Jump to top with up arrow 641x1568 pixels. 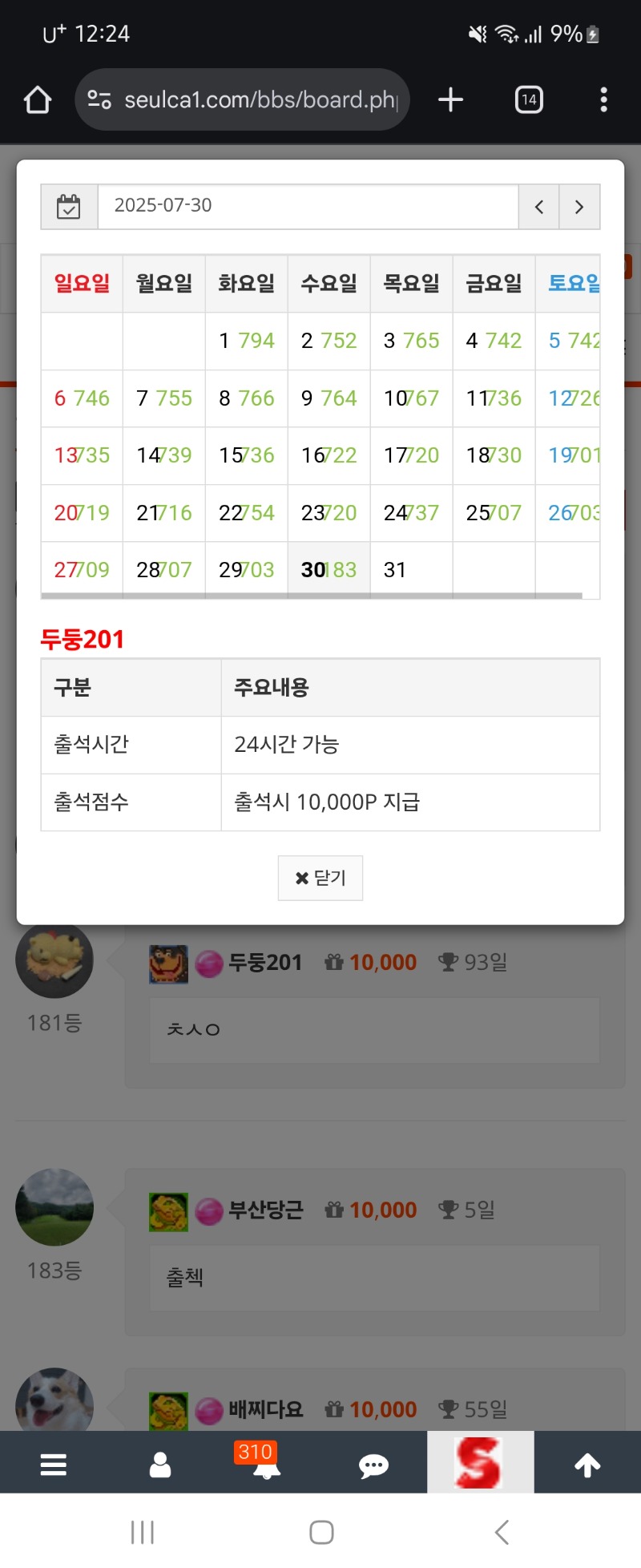pyautogui.click(x=587, y=1465)
